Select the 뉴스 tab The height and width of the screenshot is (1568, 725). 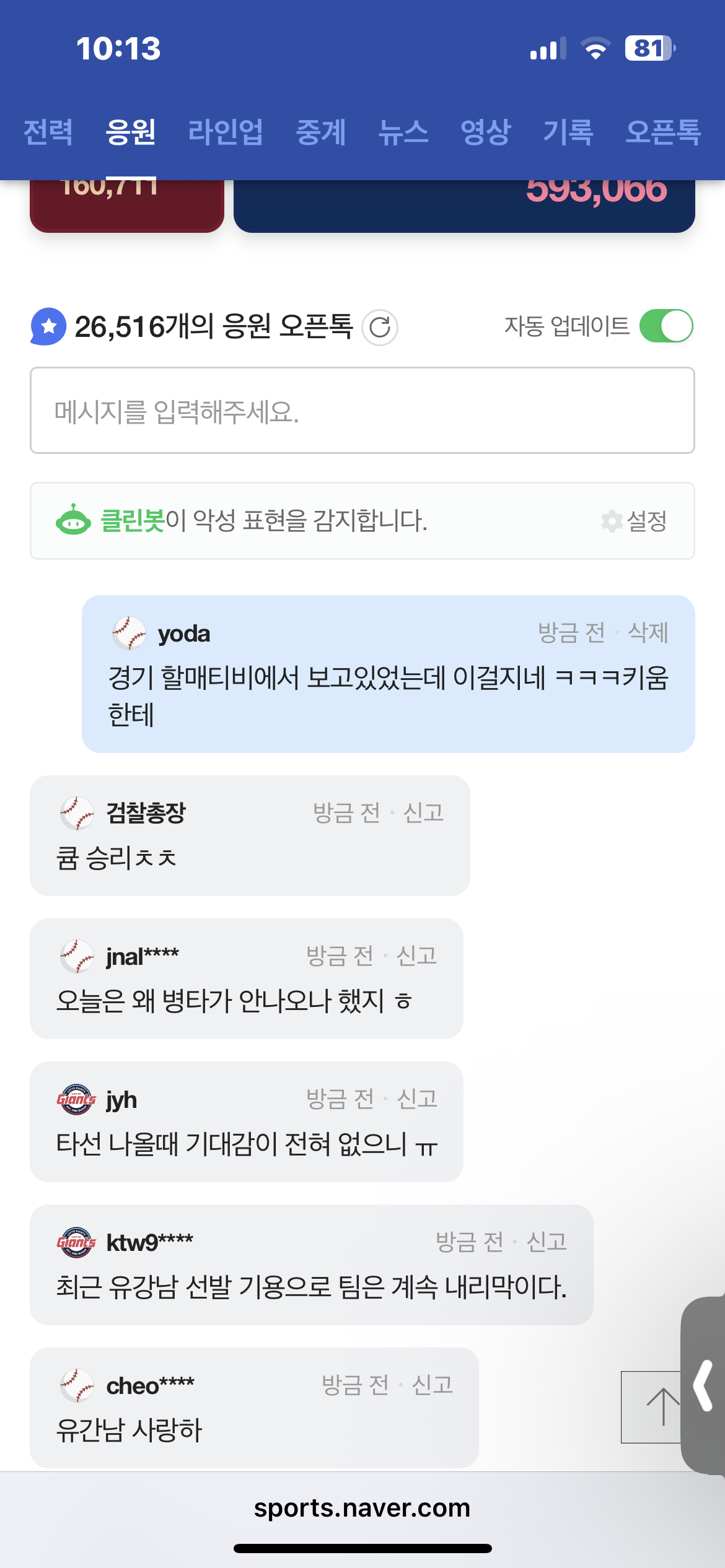click(x=403, y=132)
